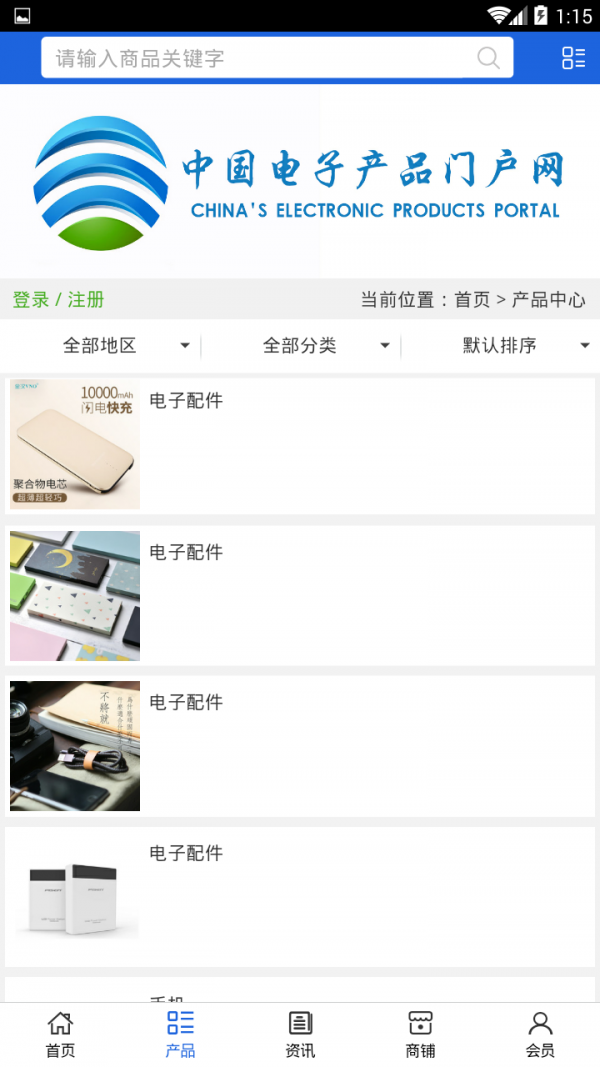Switch to the 会员 tab

(x=540, y=1034)
